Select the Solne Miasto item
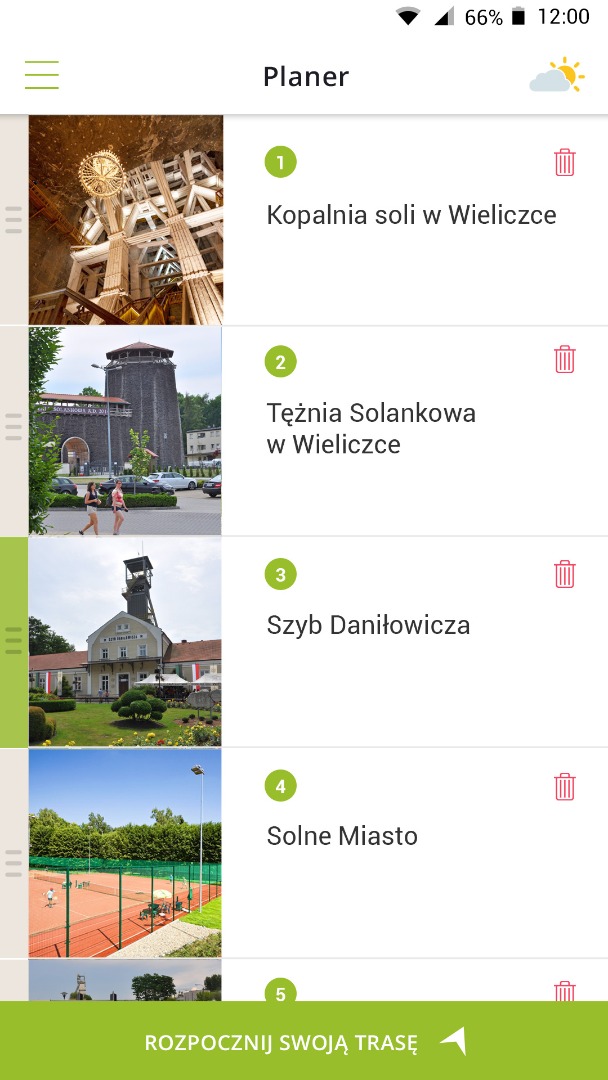 point(342,836)
